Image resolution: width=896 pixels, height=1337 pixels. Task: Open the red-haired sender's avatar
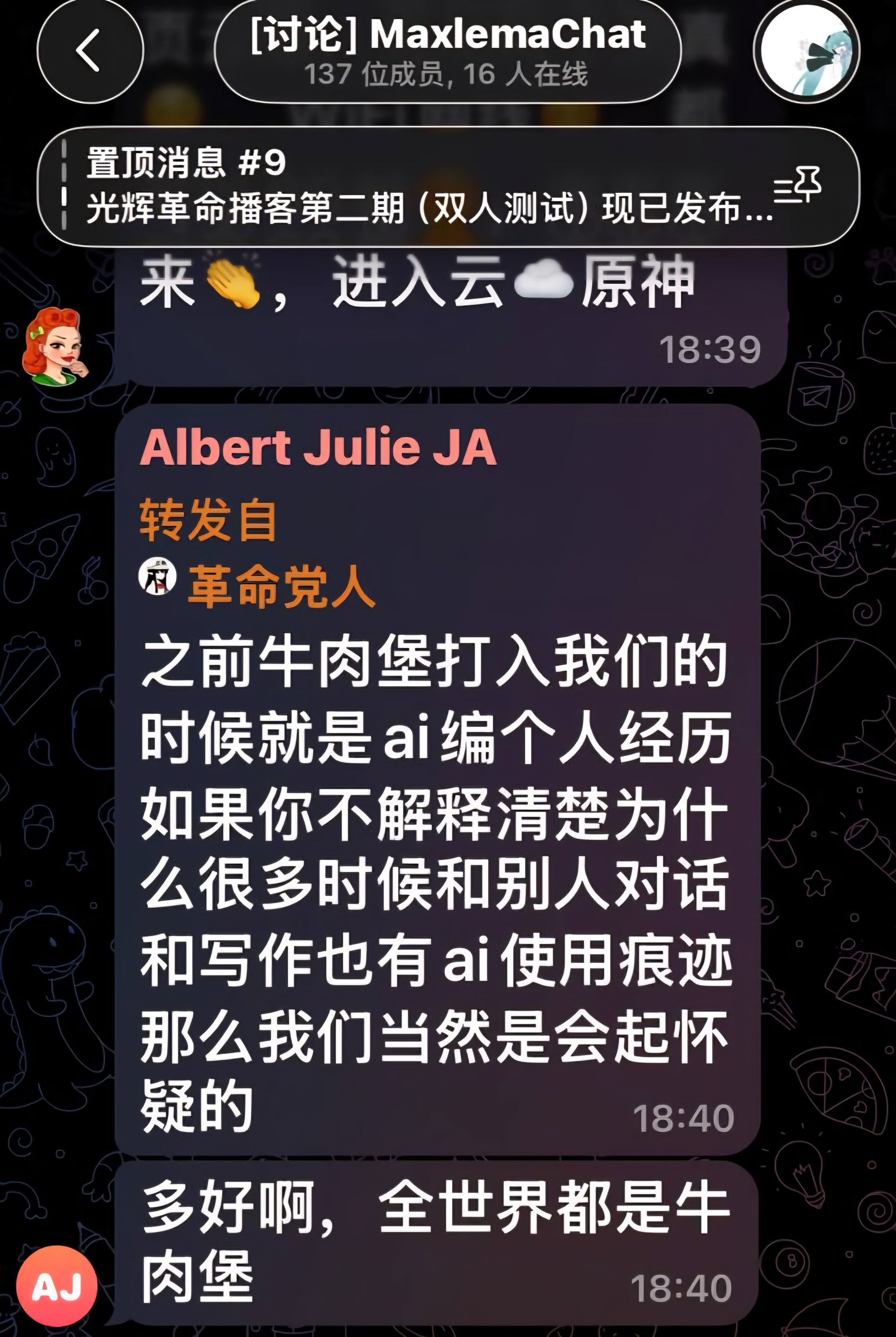point(54,346)
